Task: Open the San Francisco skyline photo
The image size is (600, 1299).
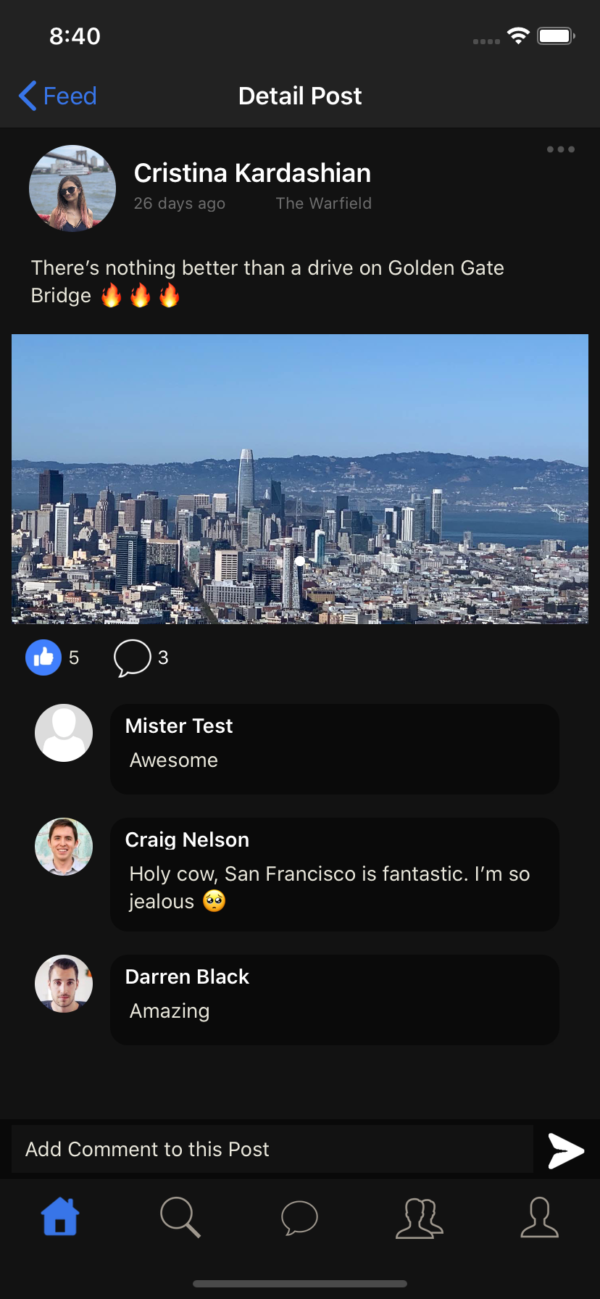Action: click(300, 478)
